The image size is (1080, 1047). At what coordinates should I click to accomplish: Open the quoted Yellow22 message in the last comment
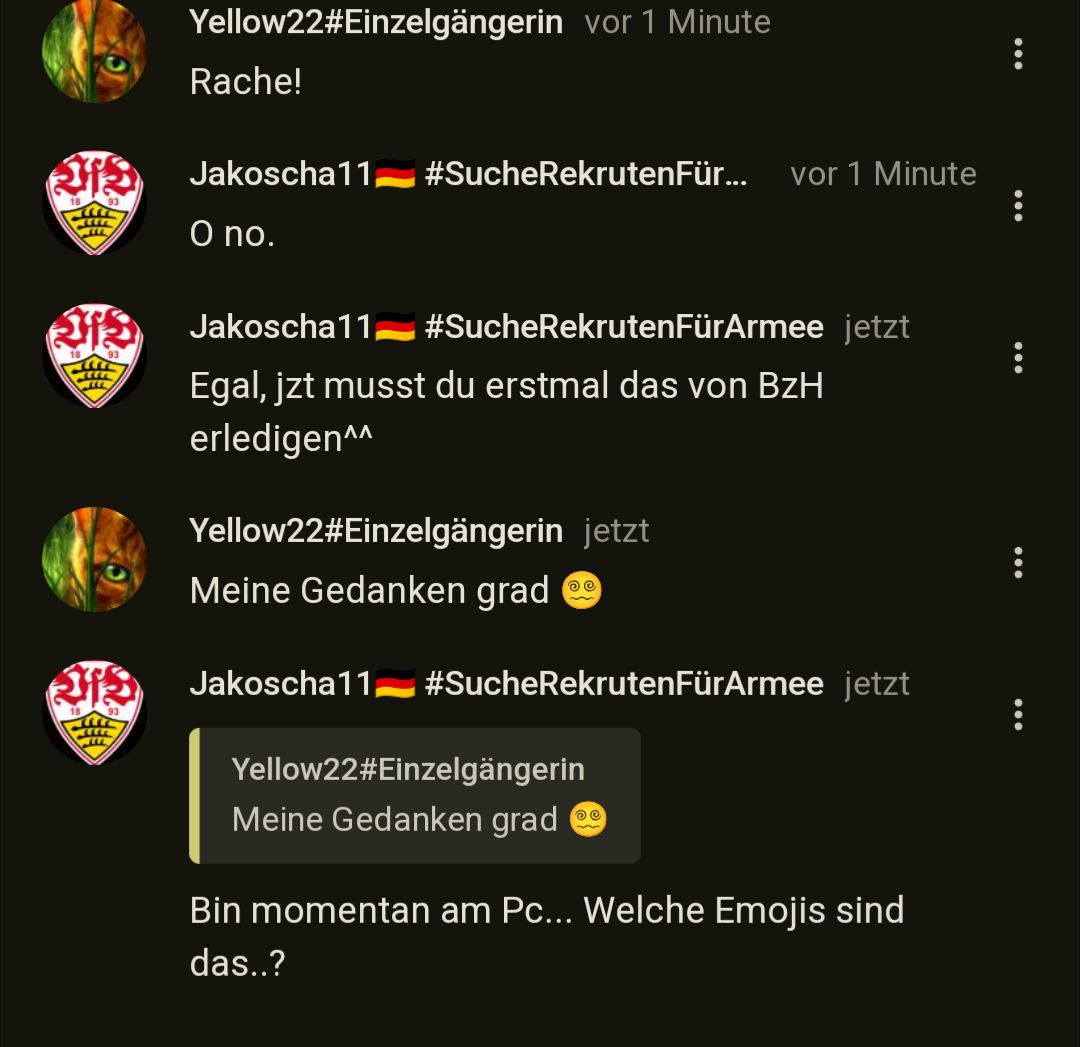(x=415, y=796)
